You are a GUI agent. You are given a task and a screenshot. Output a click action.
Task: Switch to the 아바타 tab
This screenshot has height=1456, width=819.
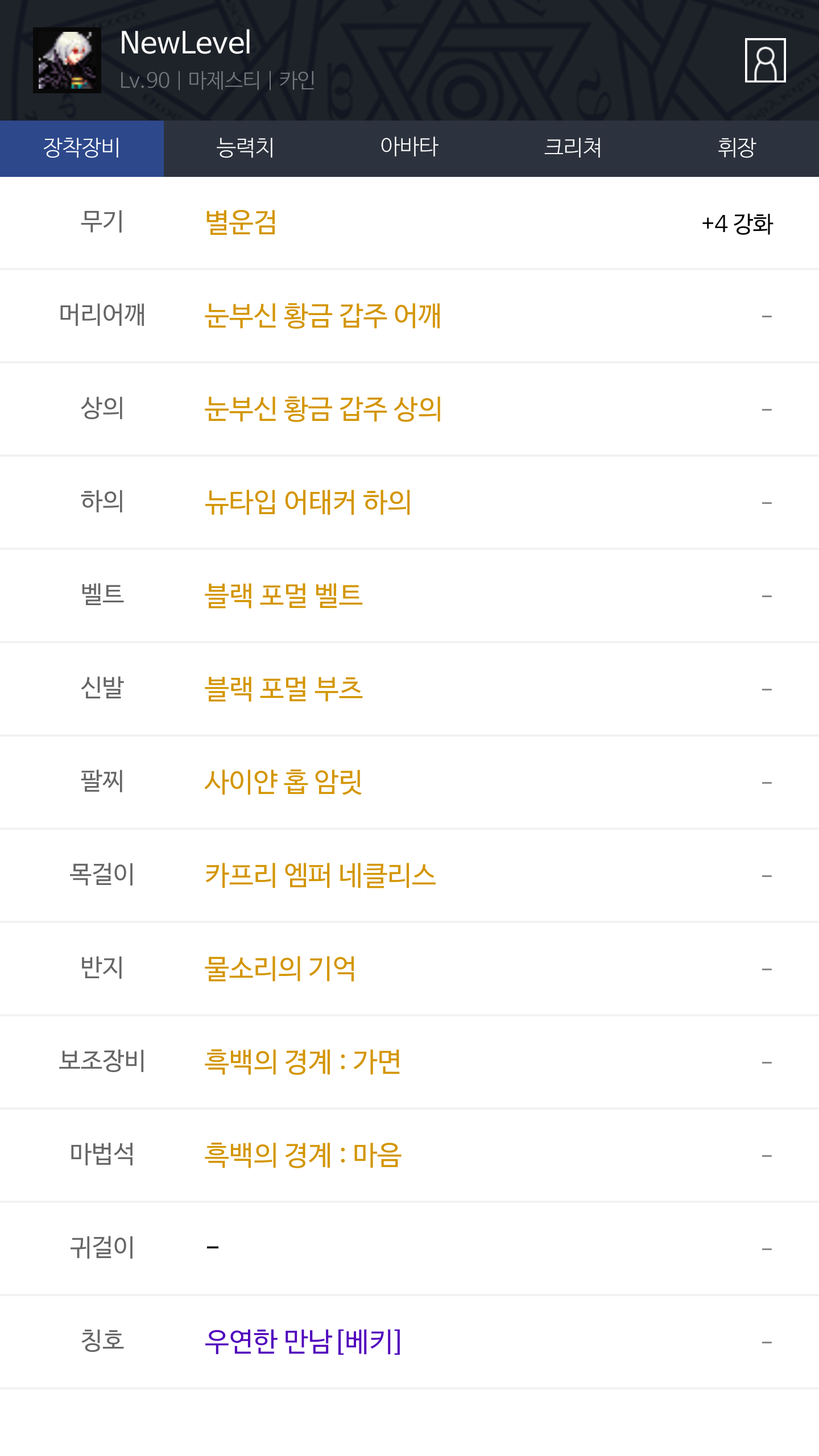(409, 148)
